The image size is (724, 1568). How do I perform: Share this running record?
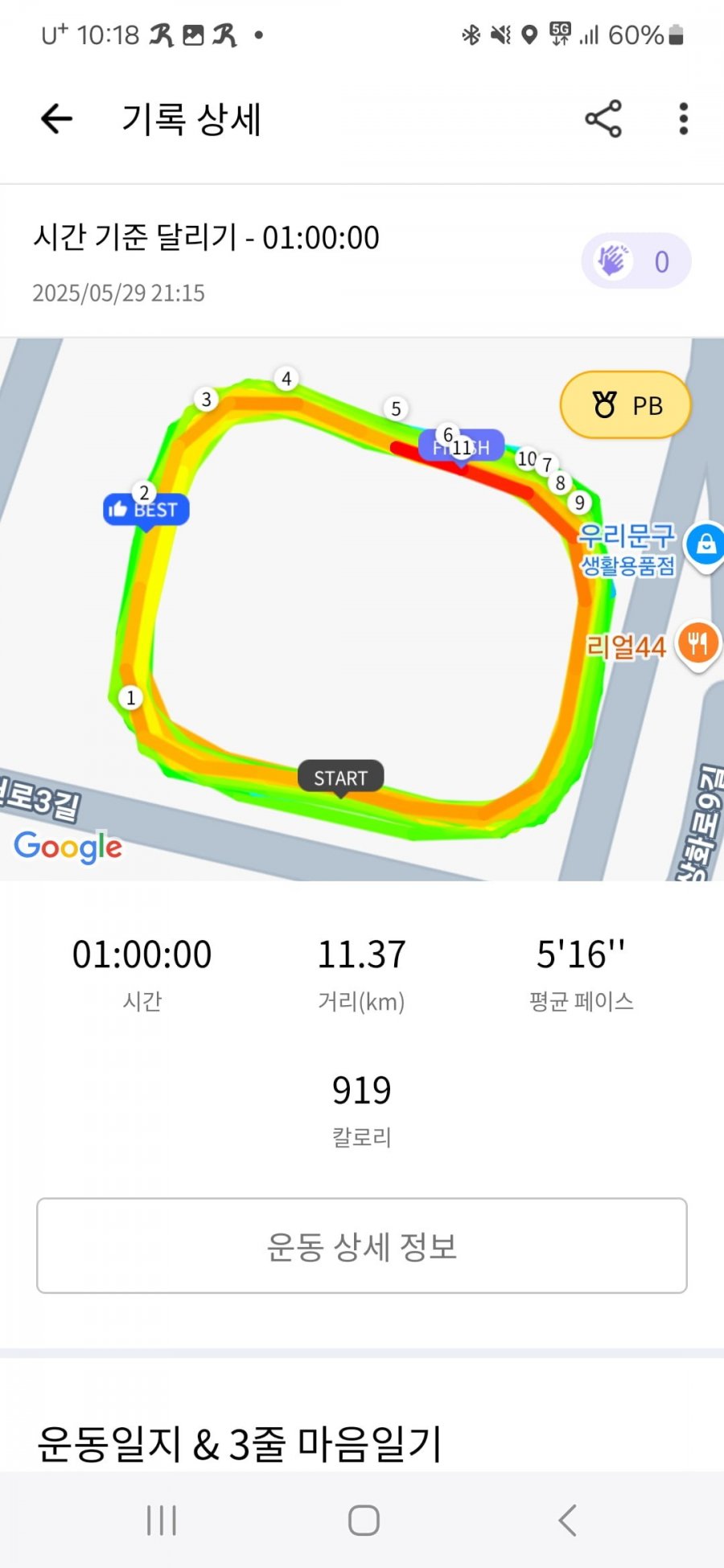603,119
